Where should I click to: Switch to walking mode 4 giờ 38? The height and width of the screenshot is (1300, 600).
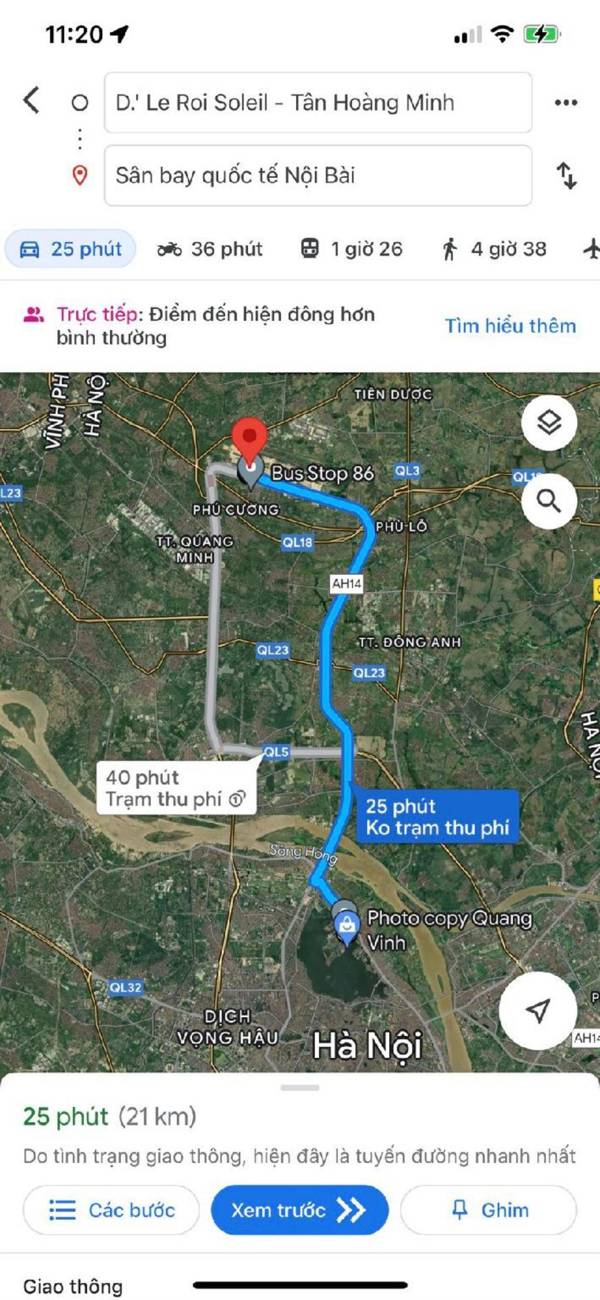tap(495, 249)
